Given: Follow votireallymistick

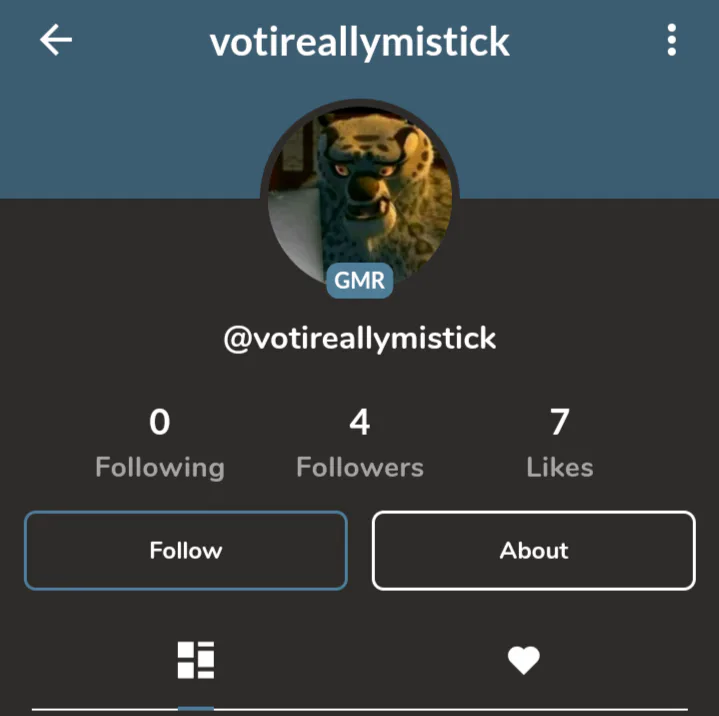Looking at the screenshot, I should click(x=186, y=550).
